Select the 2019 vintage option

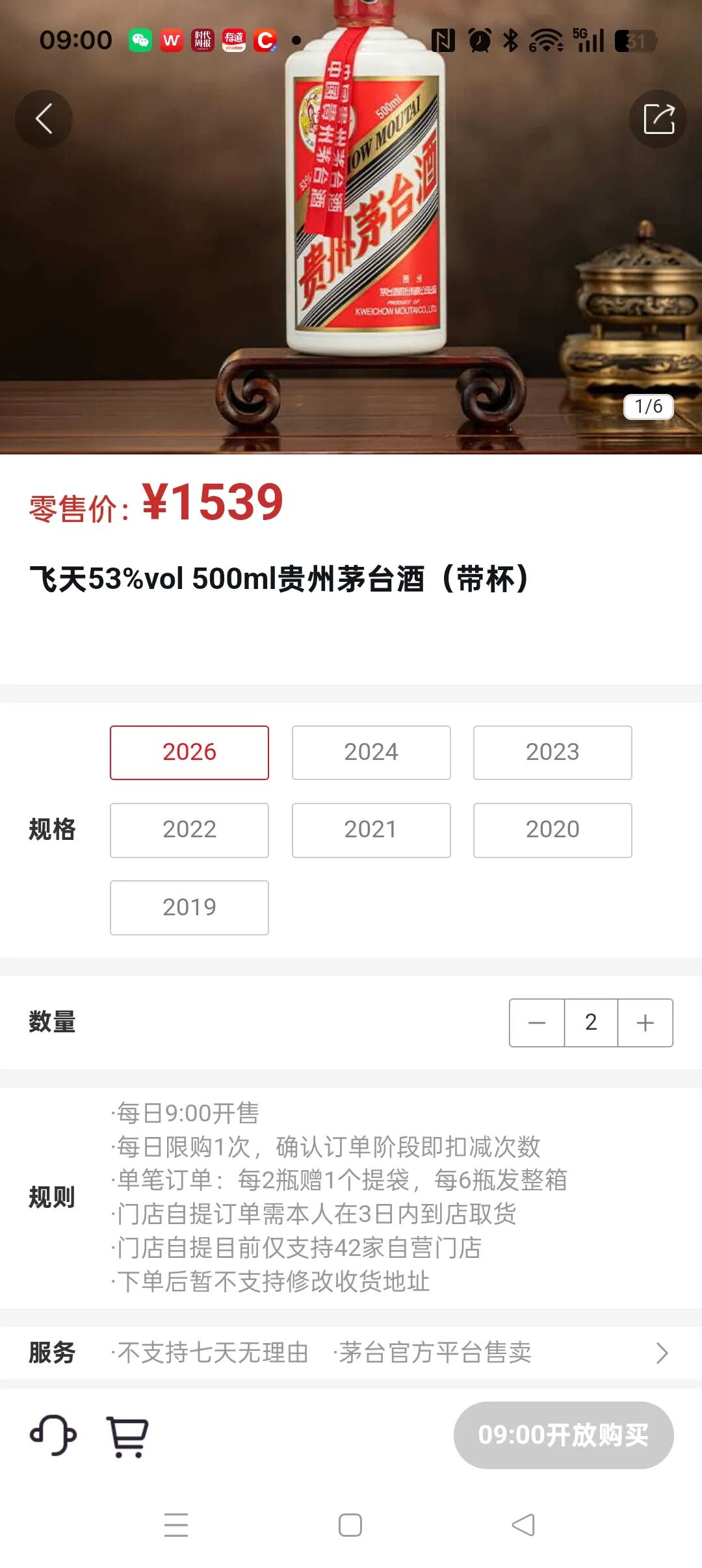189,908
